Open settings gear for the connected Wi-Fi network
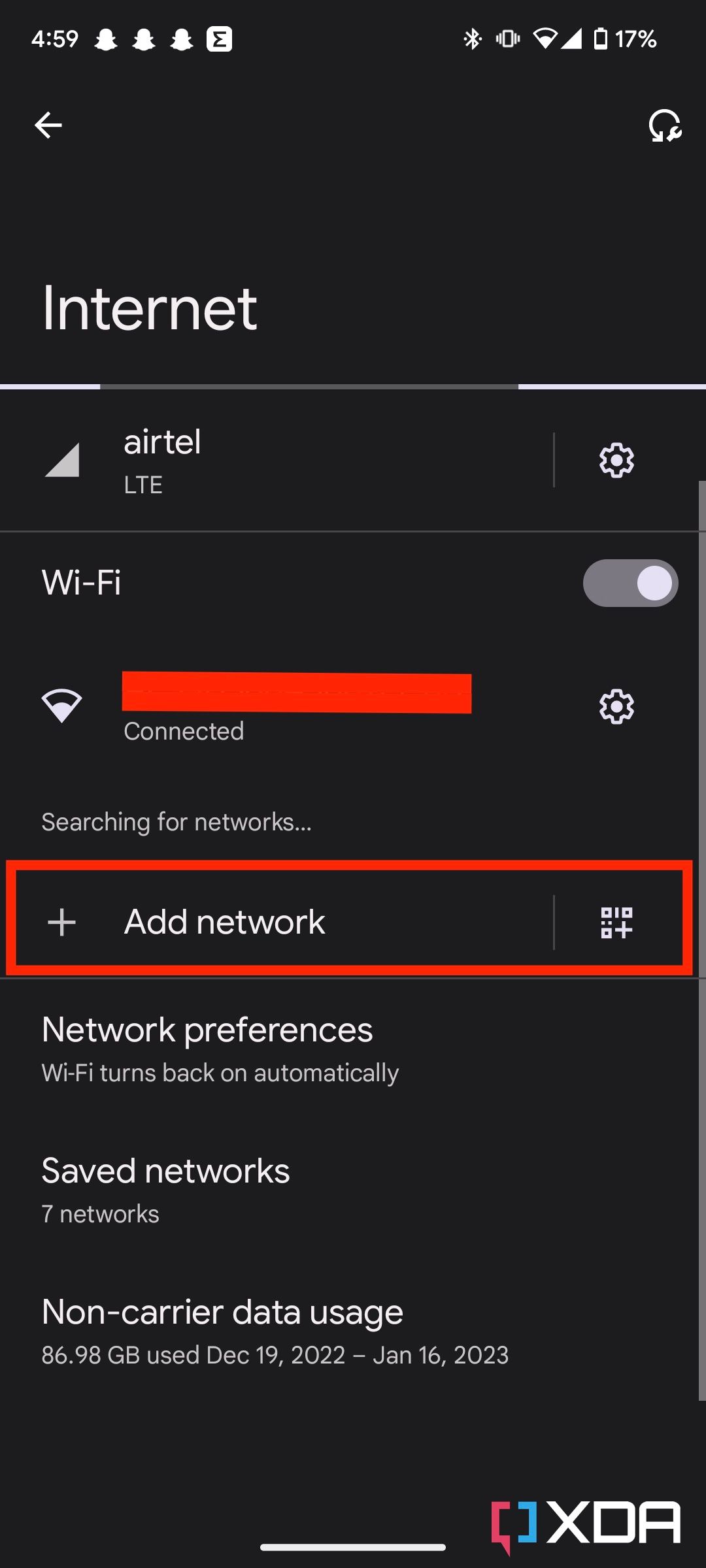 (x=615, y=707)
